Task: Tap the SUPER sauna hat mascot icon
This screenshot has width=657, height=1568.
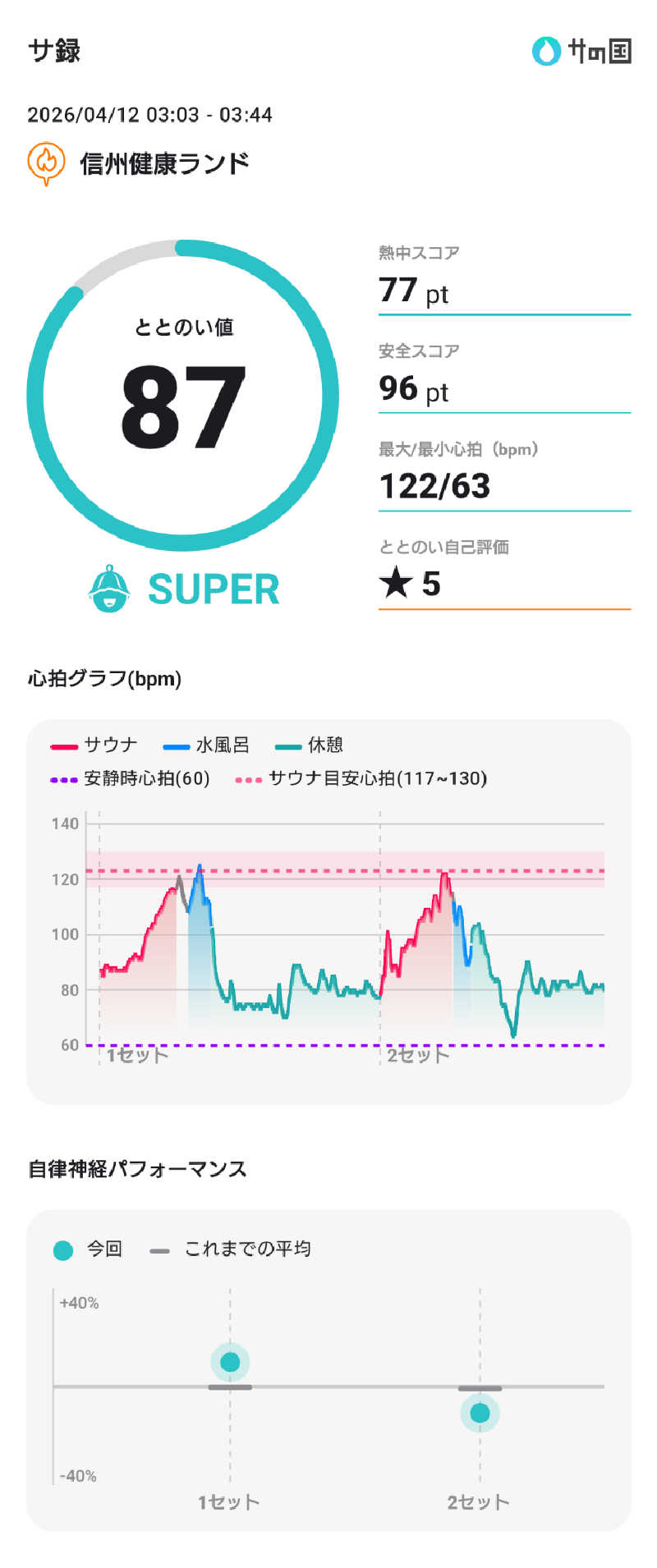Action: [x=111, y=588]
